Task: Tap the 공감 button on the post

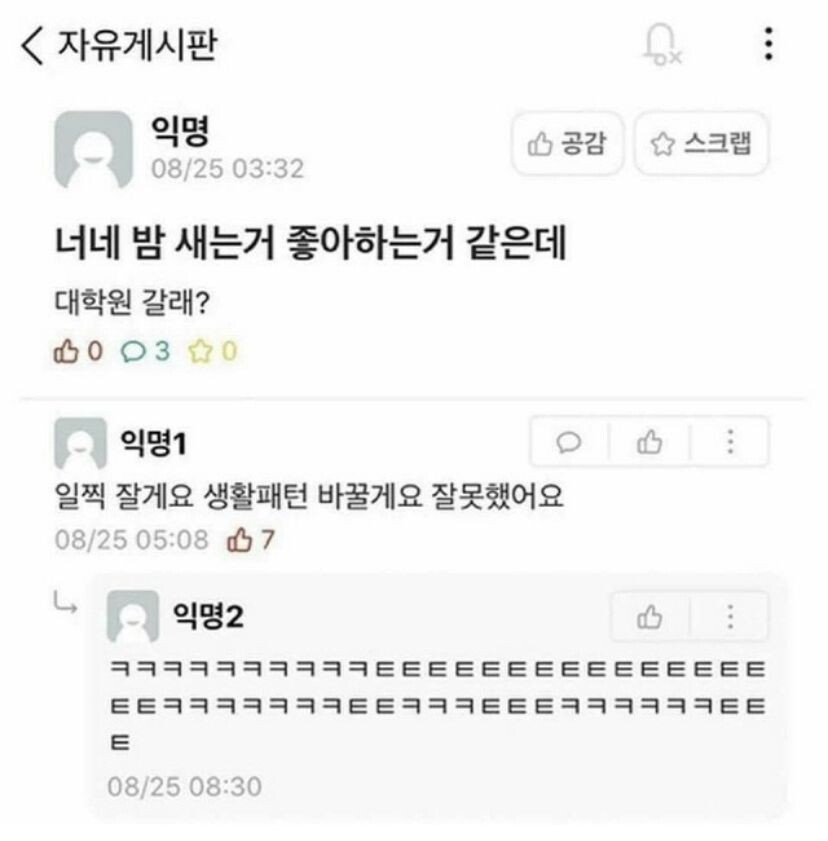Action: pos(567,145)
